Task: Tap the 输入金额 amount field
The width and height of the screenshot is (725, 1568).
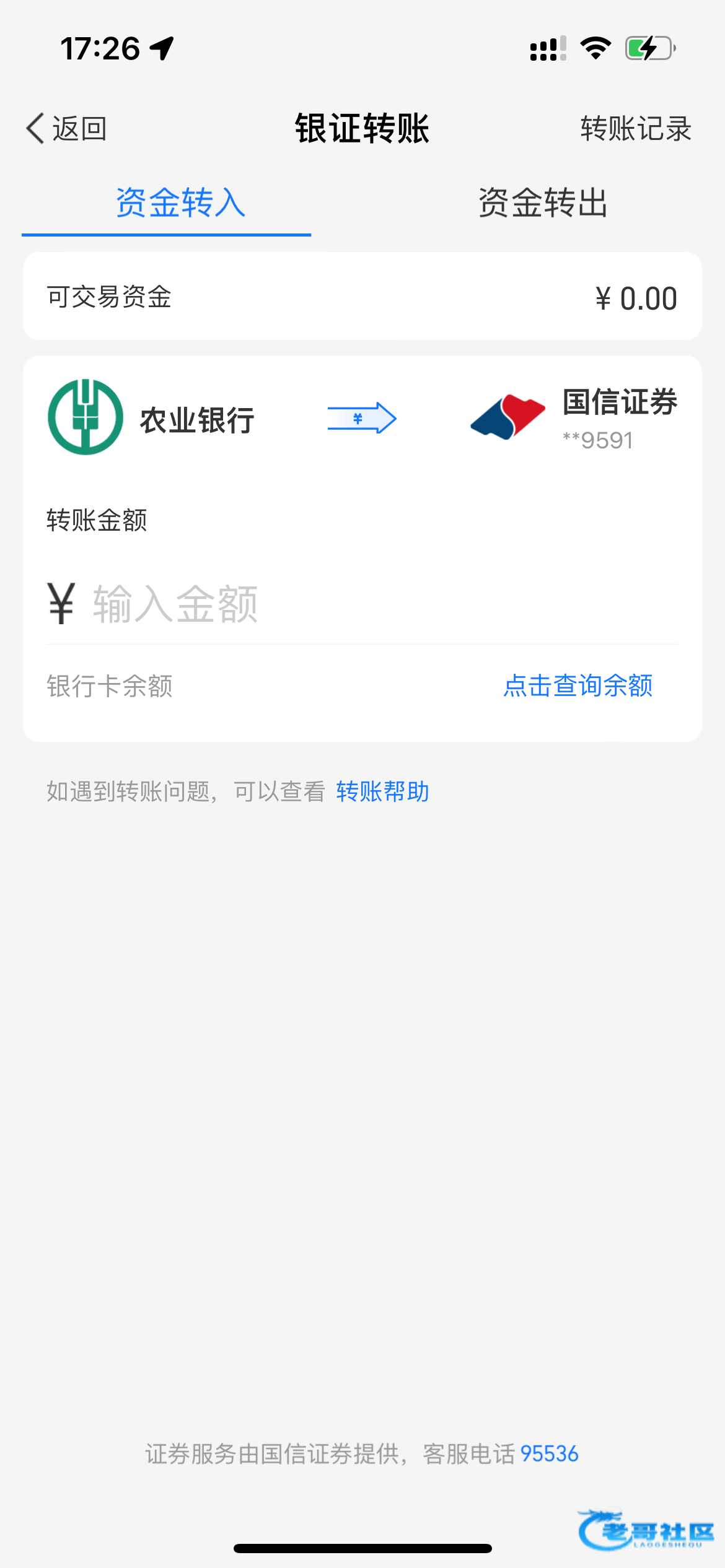Action: point(362,604)
